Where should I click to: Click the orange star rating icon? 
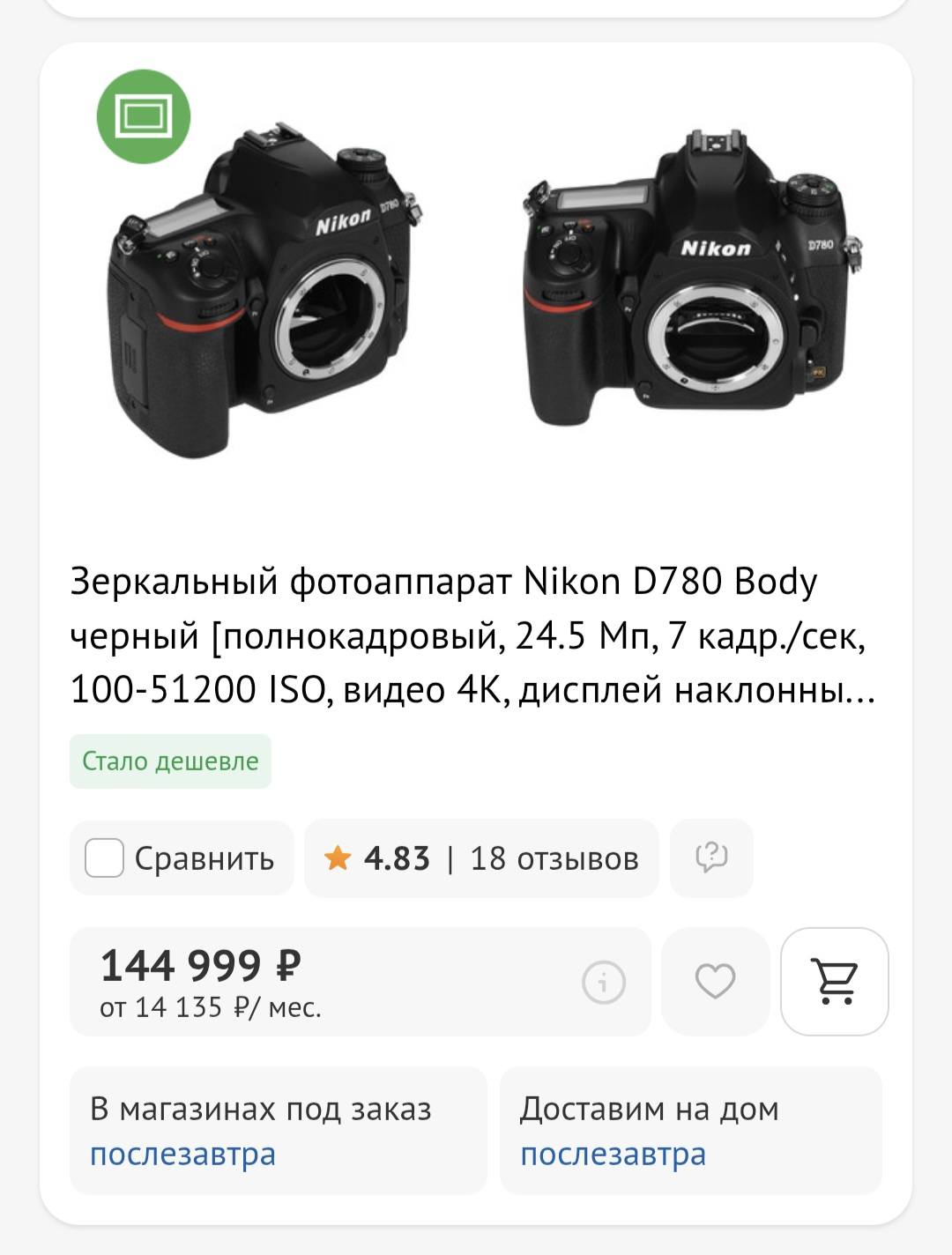[x=339, y=857]
